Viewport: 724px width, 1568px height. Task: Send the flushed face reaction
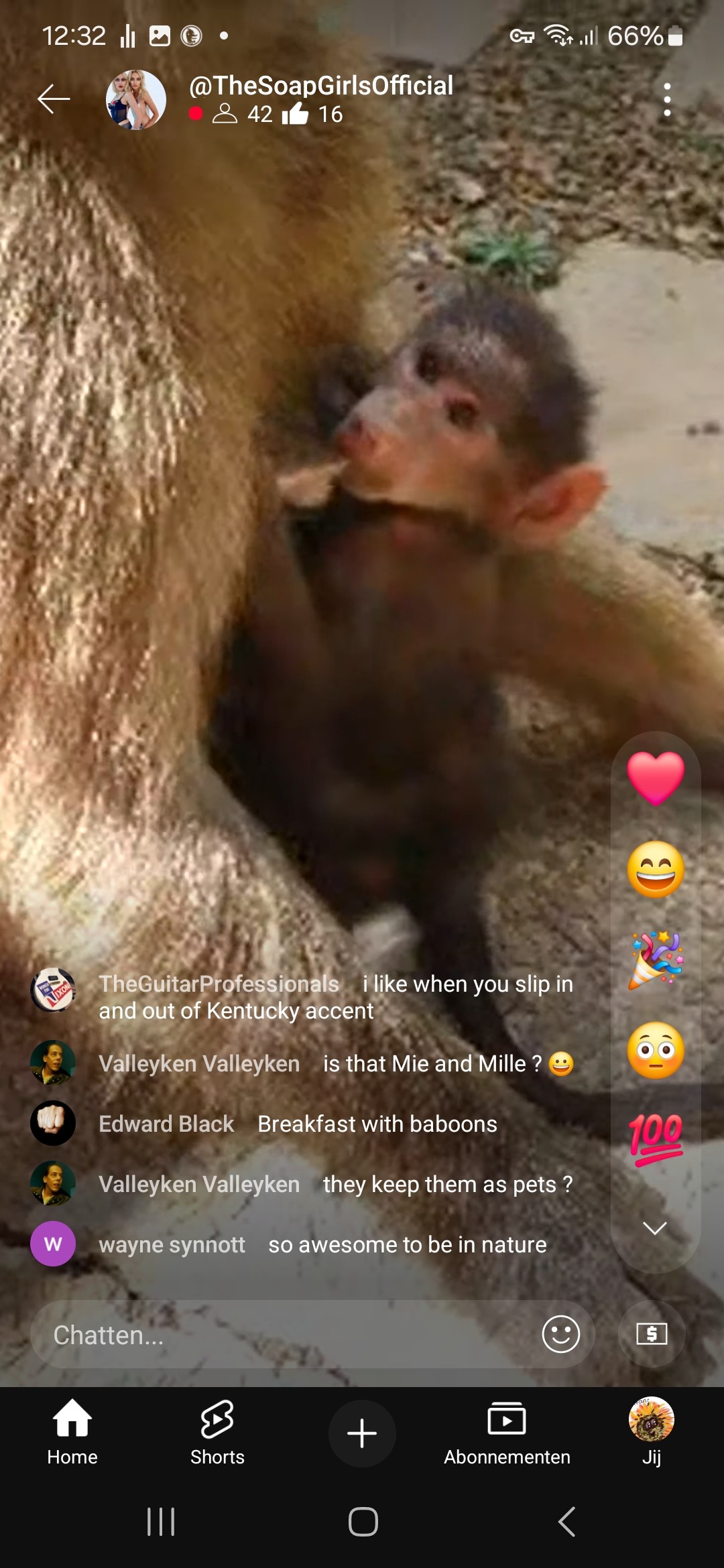pyautogui.click(x=656, y=1050)
